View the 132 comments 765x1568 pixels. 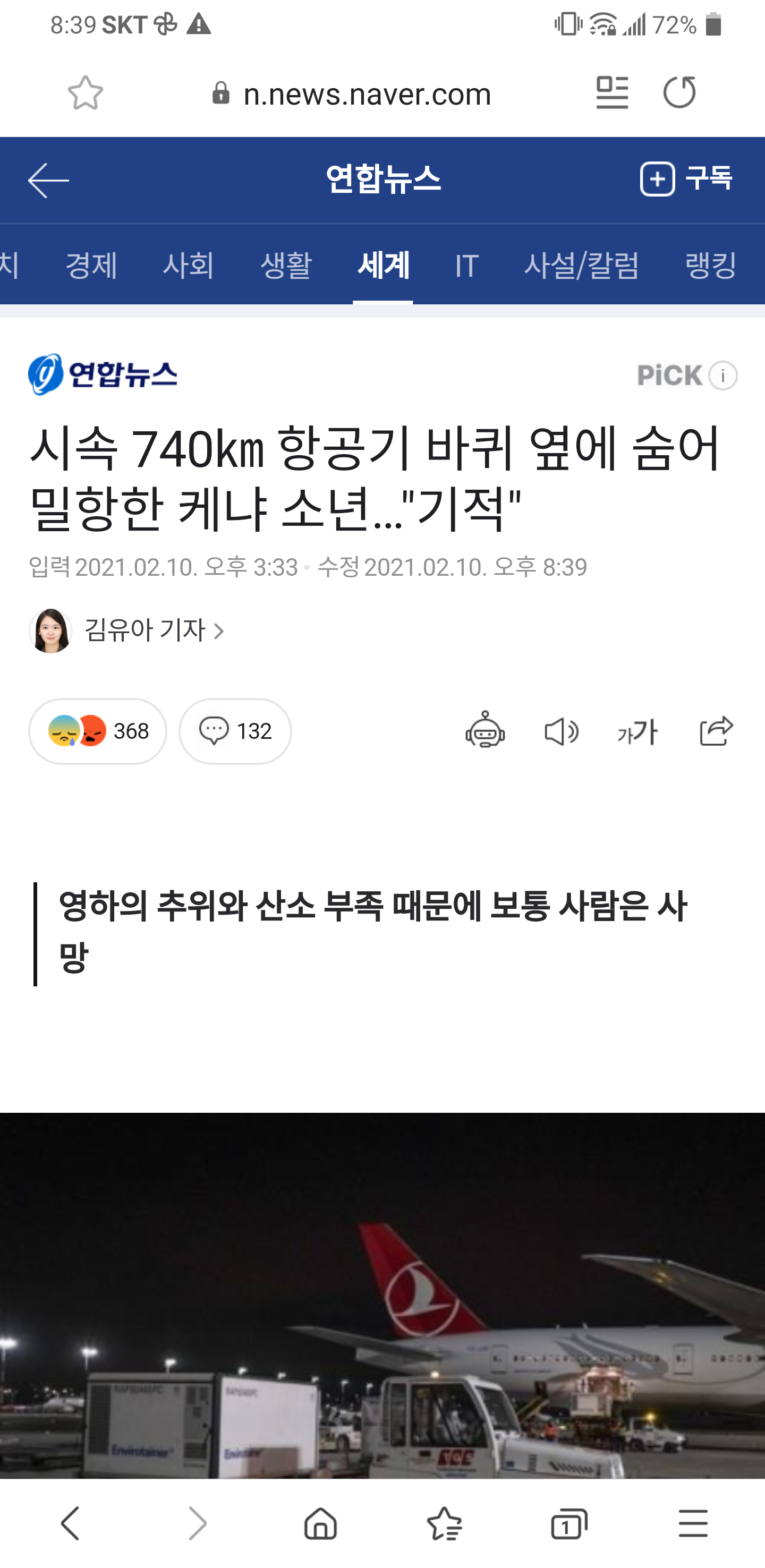(x=235, y=731)
